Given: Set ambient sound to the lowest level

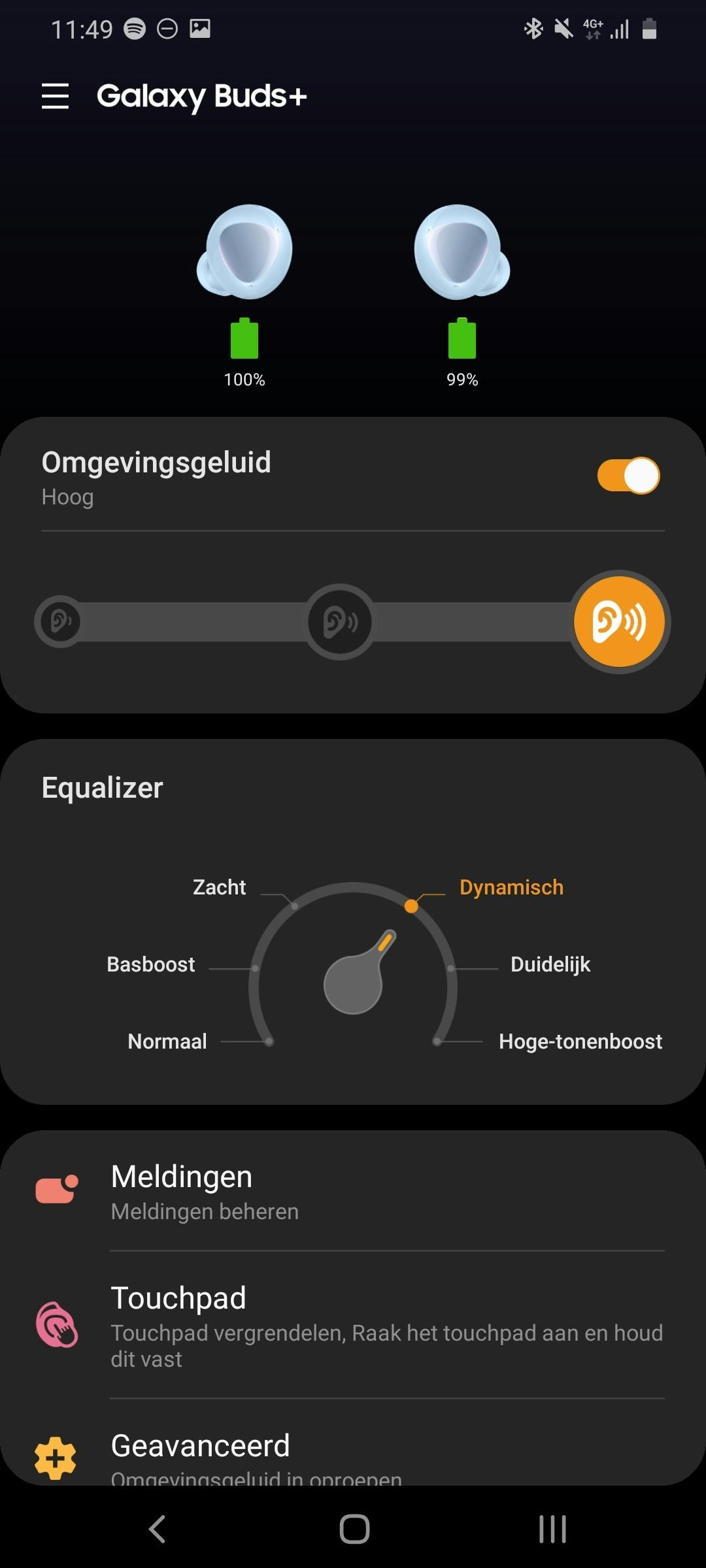Looking at the screenshot, I should pyautogui.click(x=60, y=621).
